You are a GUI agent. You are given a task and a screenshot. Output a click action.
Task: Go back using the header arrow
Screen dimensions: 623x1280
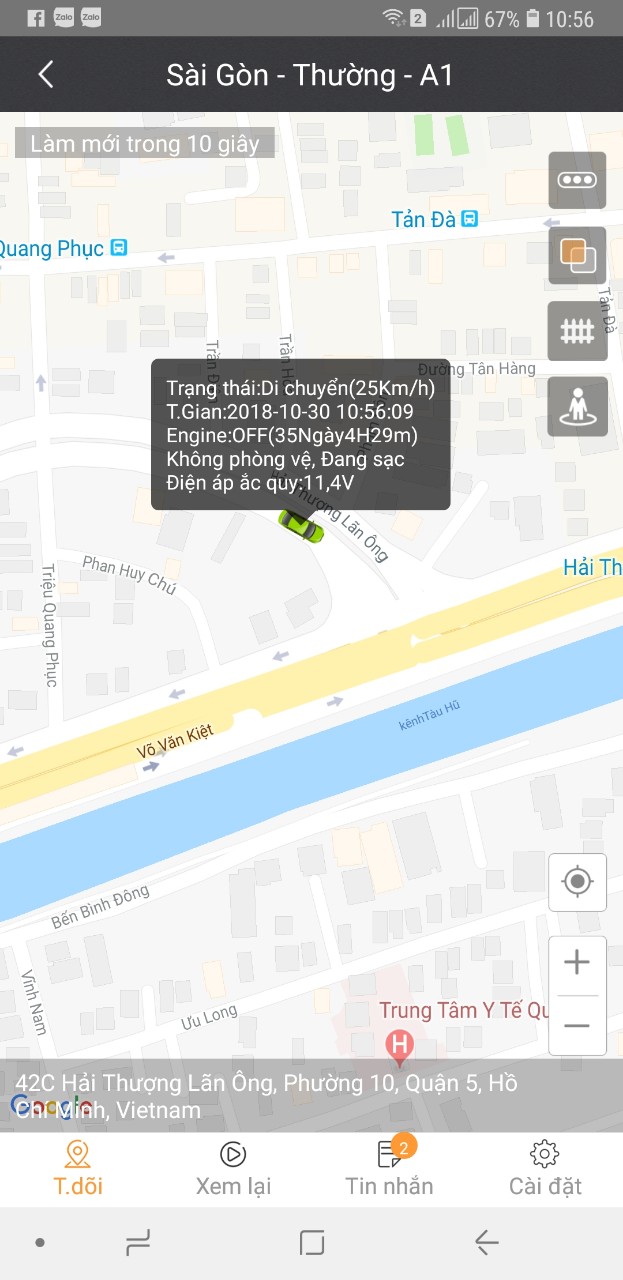(45, 75)
